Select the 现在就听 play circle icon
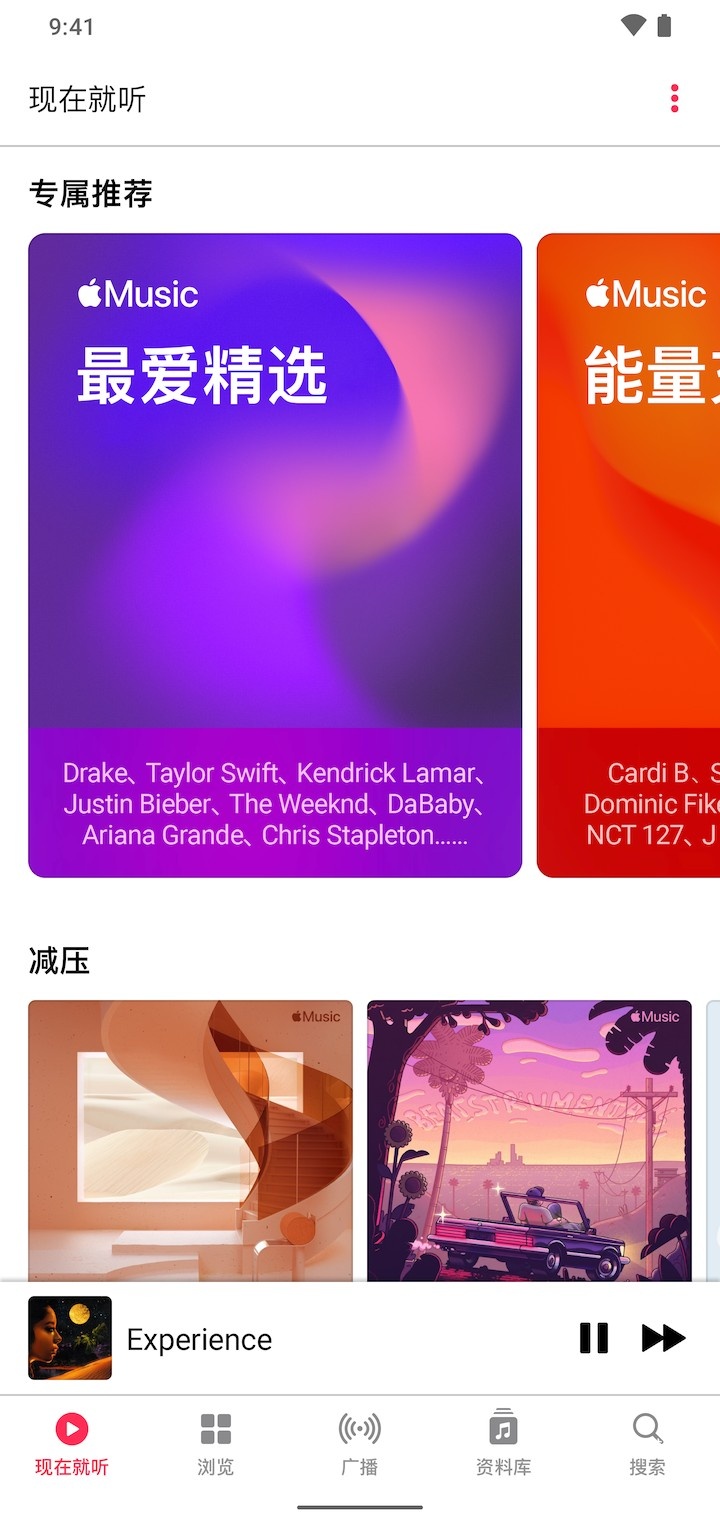Image resolution: width=720 pixels, height=1520 pixels. (69, 1427)
